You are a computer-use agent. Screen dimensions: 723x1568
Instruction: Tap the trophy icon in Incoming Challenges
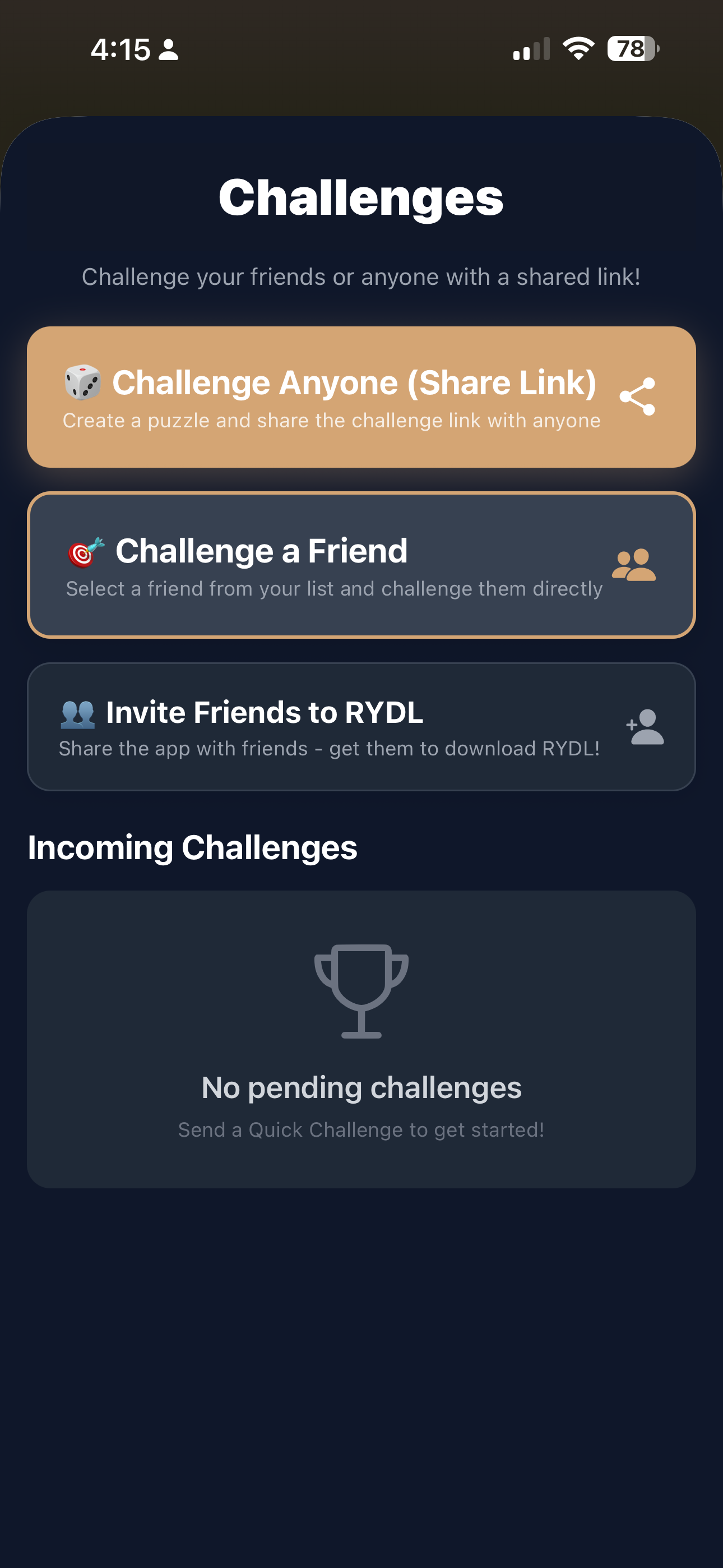point(361,992)
